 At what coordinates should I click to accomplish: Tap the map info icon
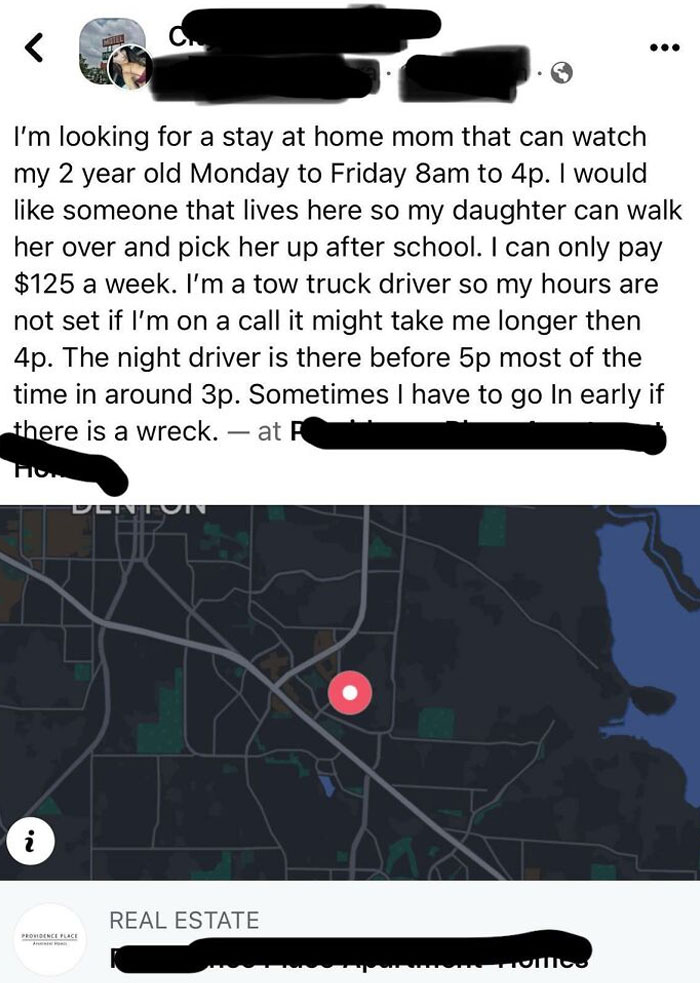pos(31,845)
